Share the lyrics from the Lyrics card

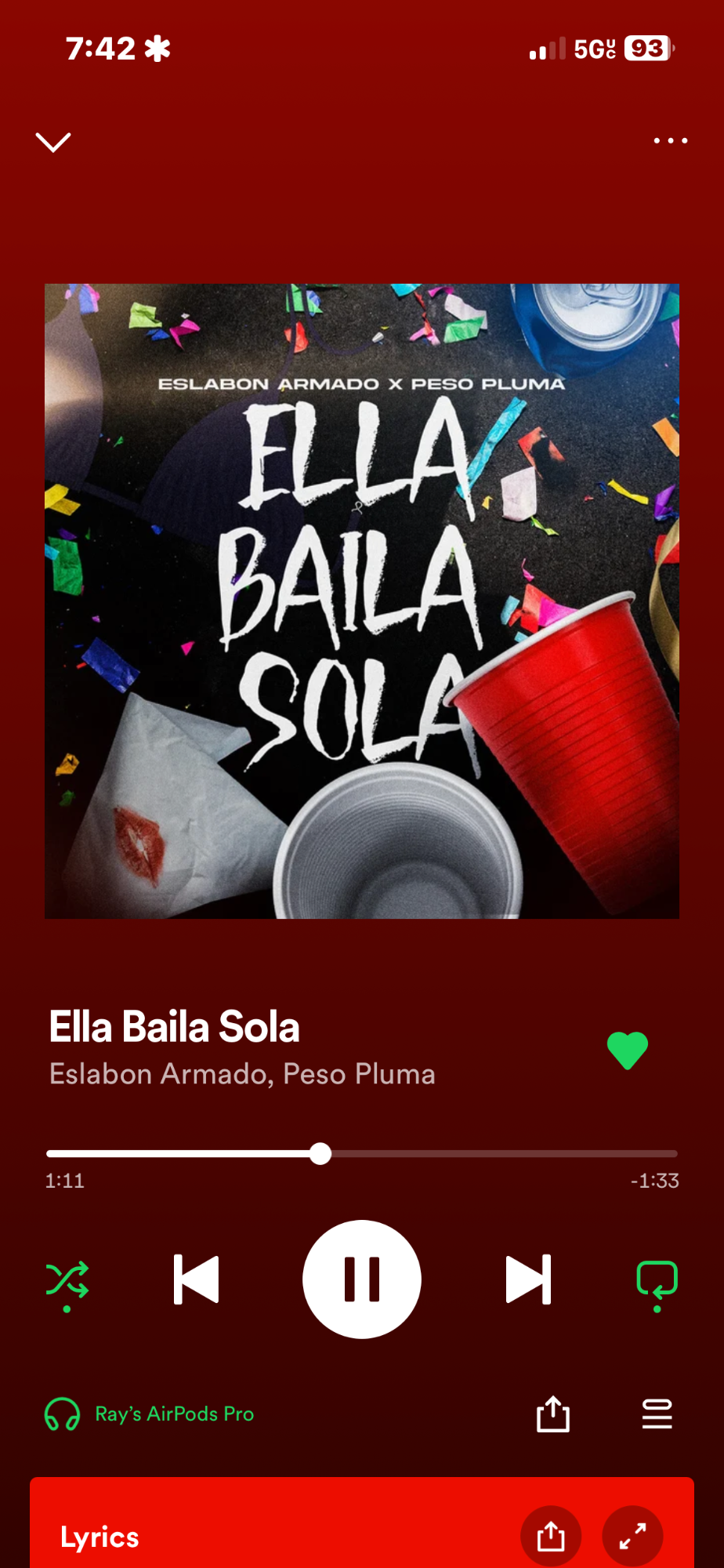pos(551,1537)
